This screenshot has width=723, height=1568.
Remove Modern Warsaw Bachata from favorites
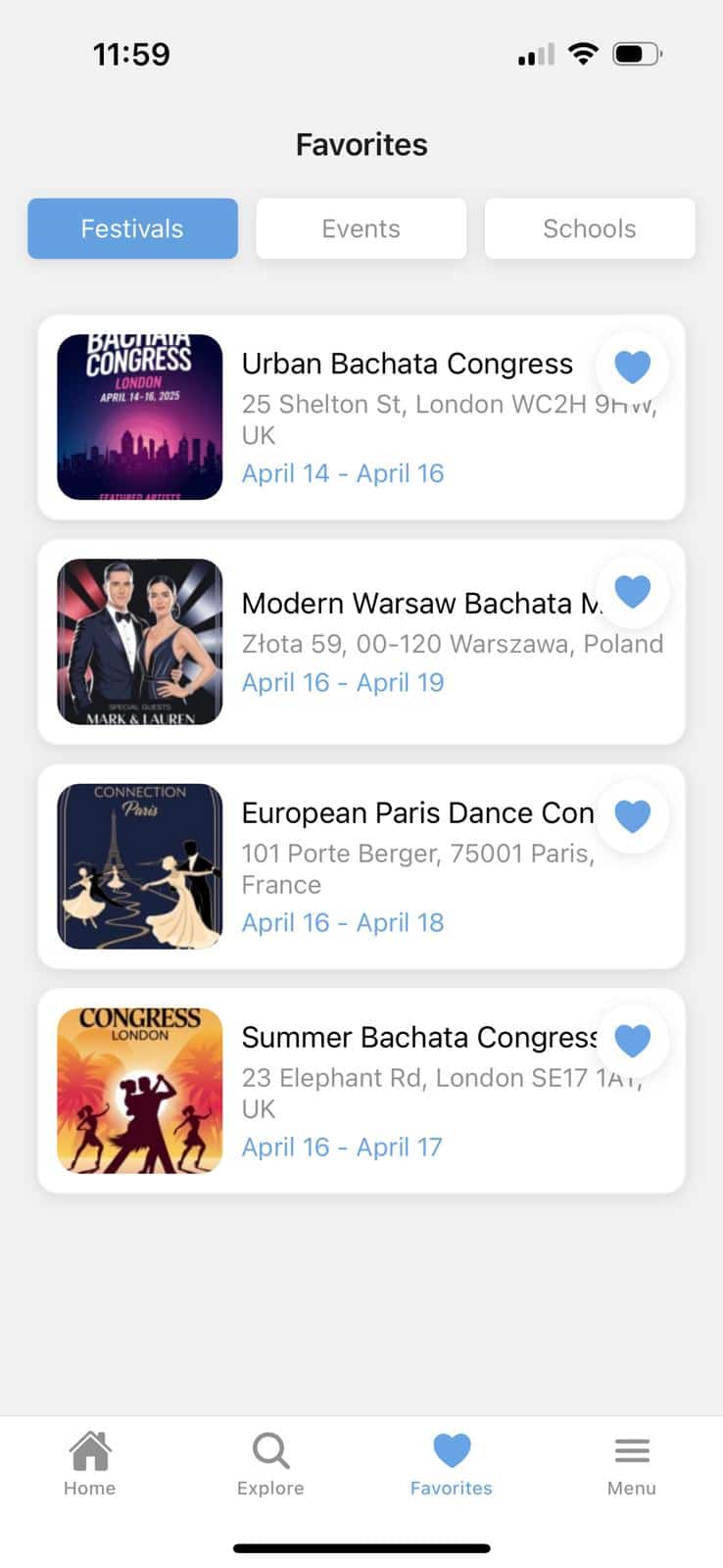click(x=632, y=592)
